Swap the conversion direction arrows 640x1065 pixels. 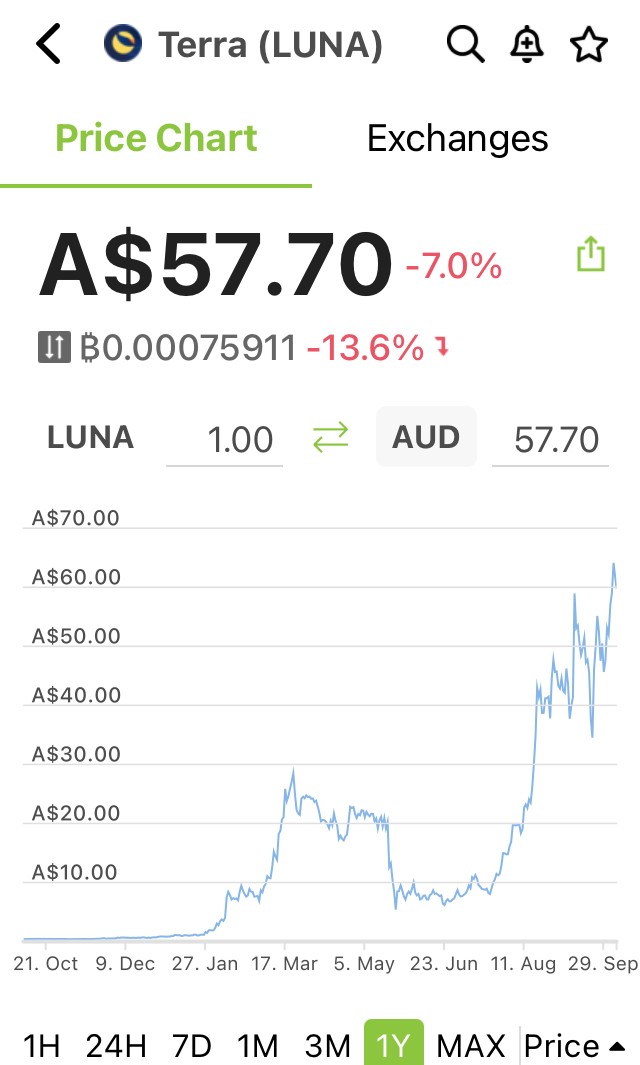point(330,437)
